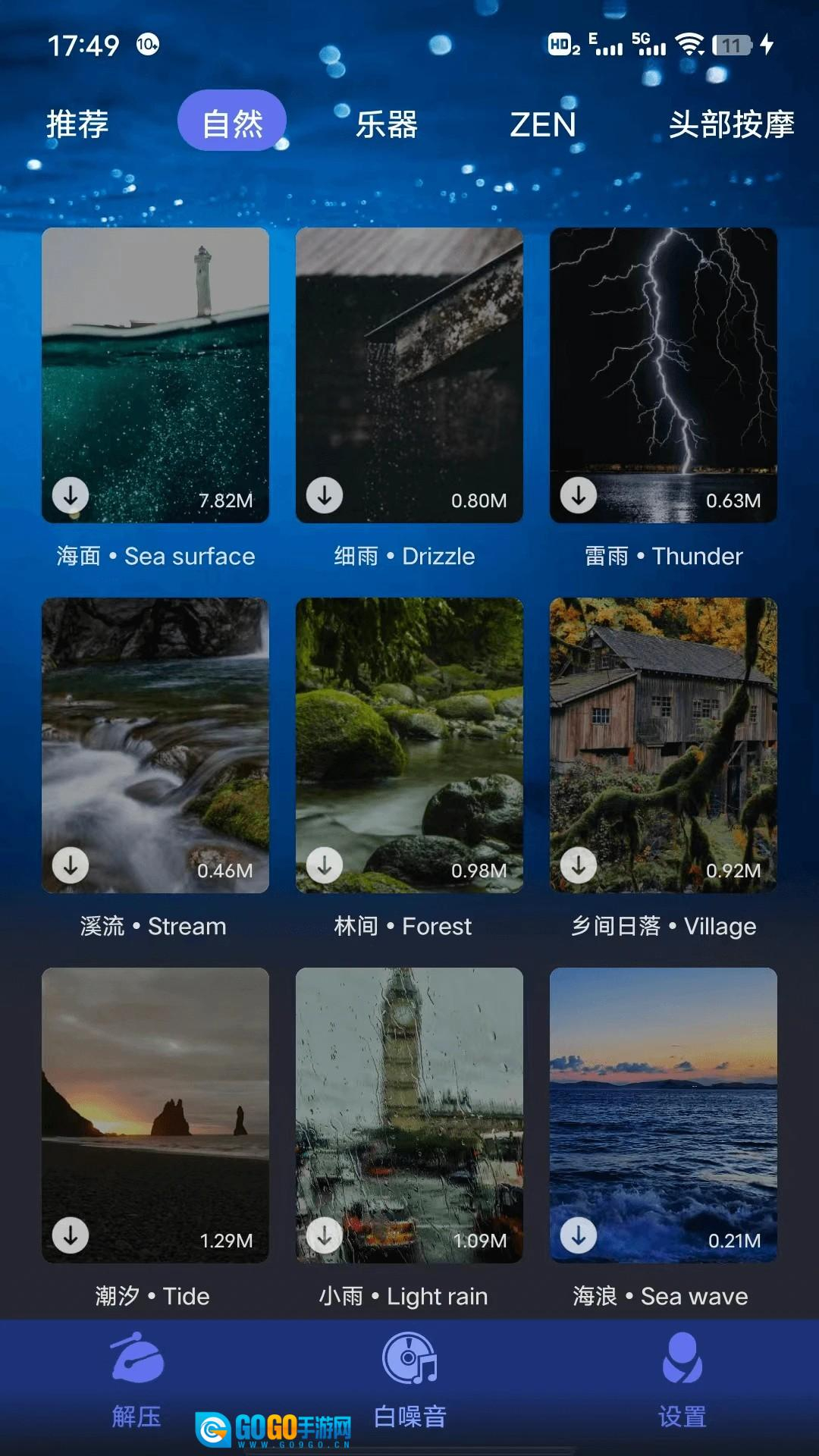
Task: Open the Forest sound card
Action: (409, 745)
